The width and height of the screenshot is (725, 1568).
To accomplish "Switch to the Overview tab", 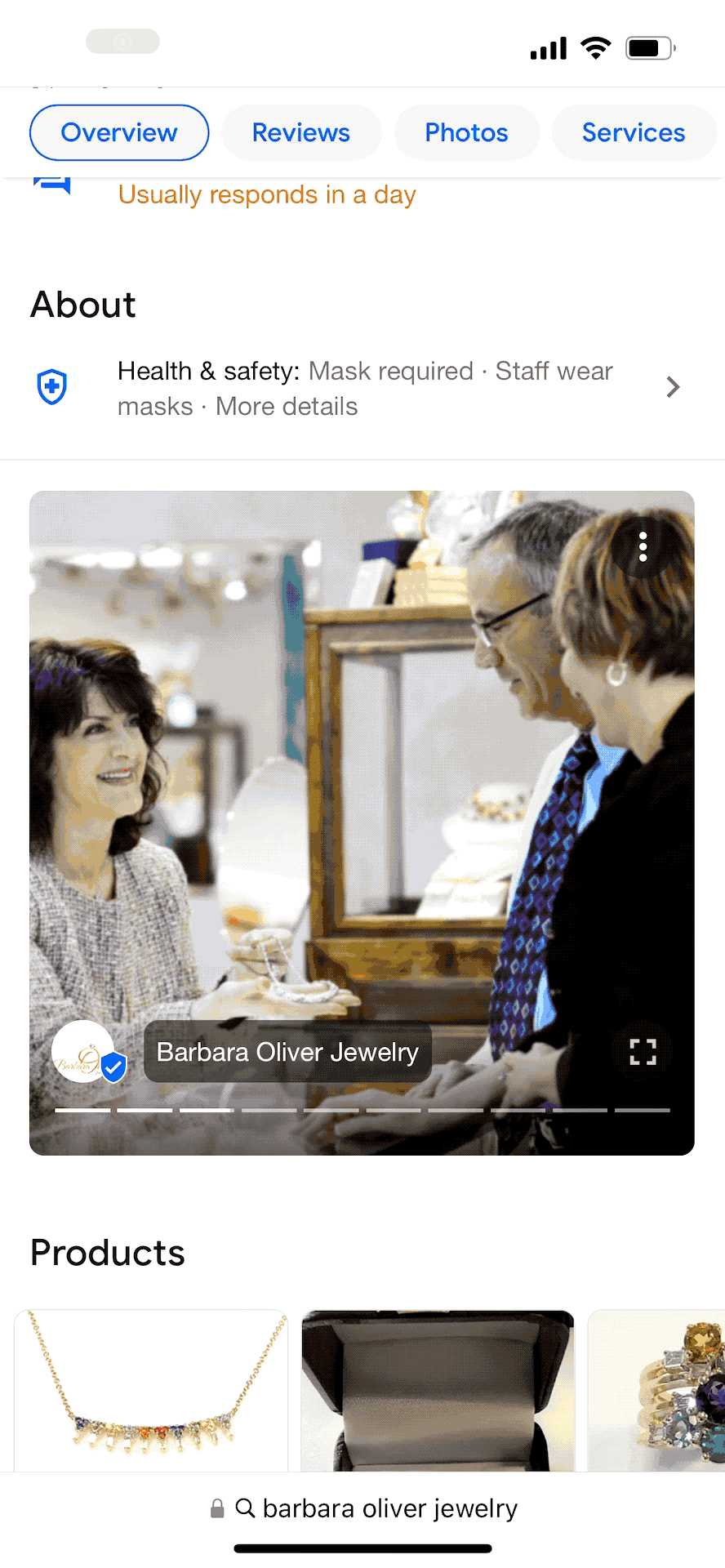I will tap(119, 132).
